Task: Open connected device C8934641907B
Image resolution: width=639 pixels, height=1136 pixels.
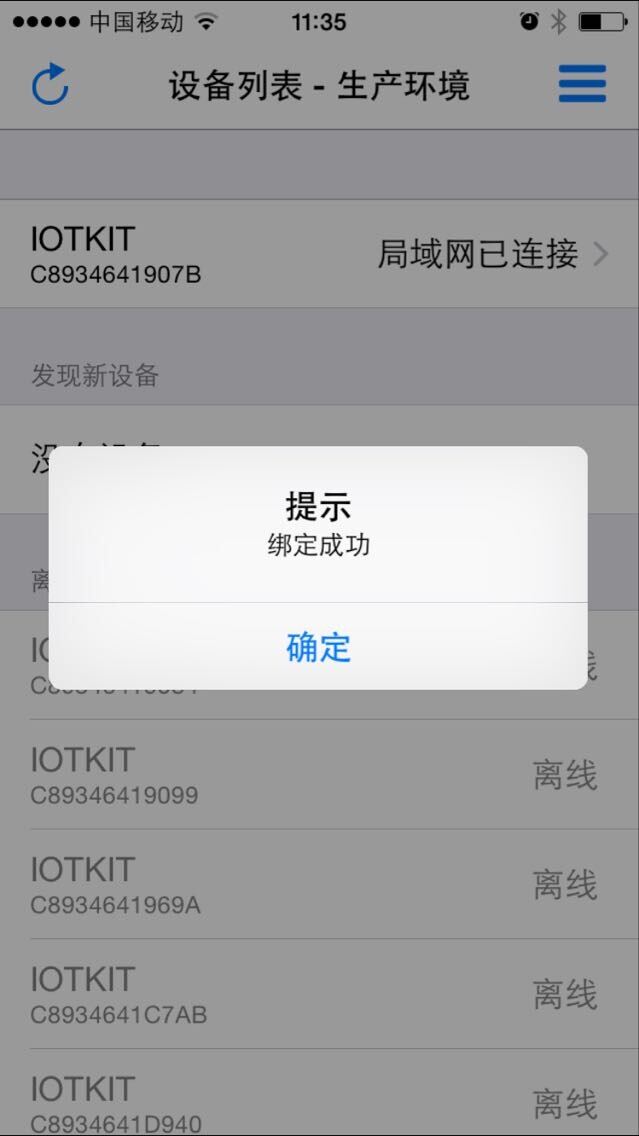Action: (320, 254)
